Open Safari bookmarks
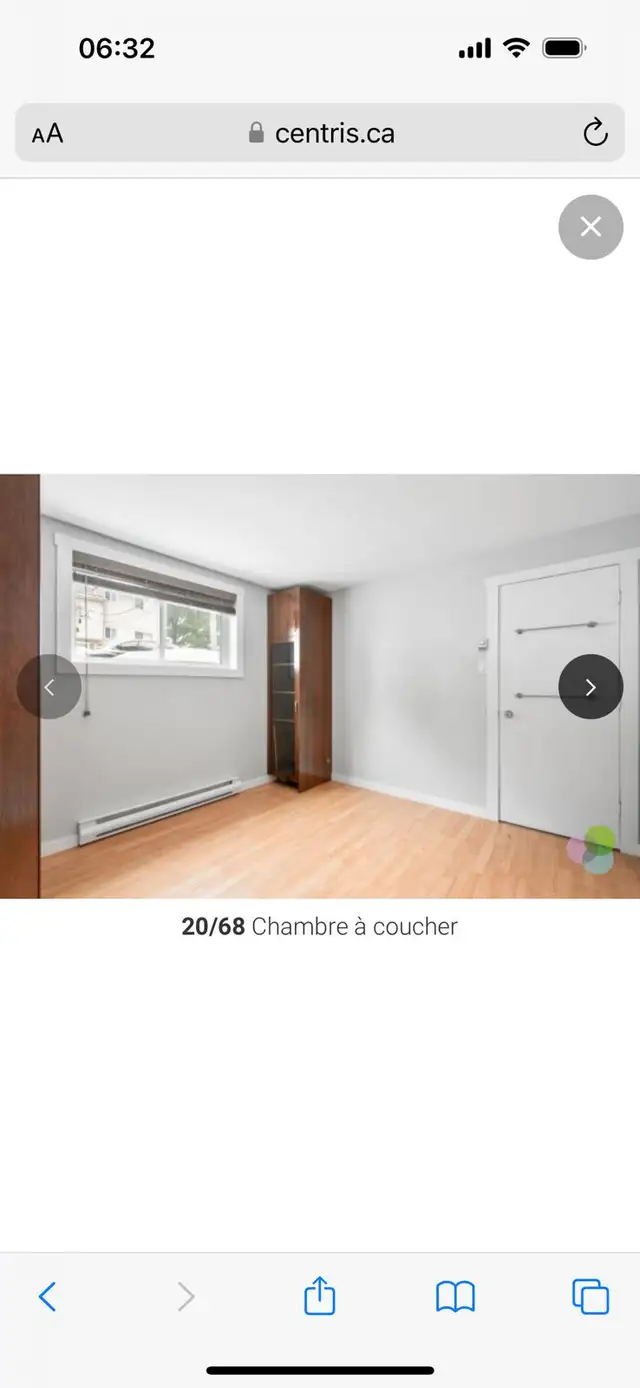 455,1297
